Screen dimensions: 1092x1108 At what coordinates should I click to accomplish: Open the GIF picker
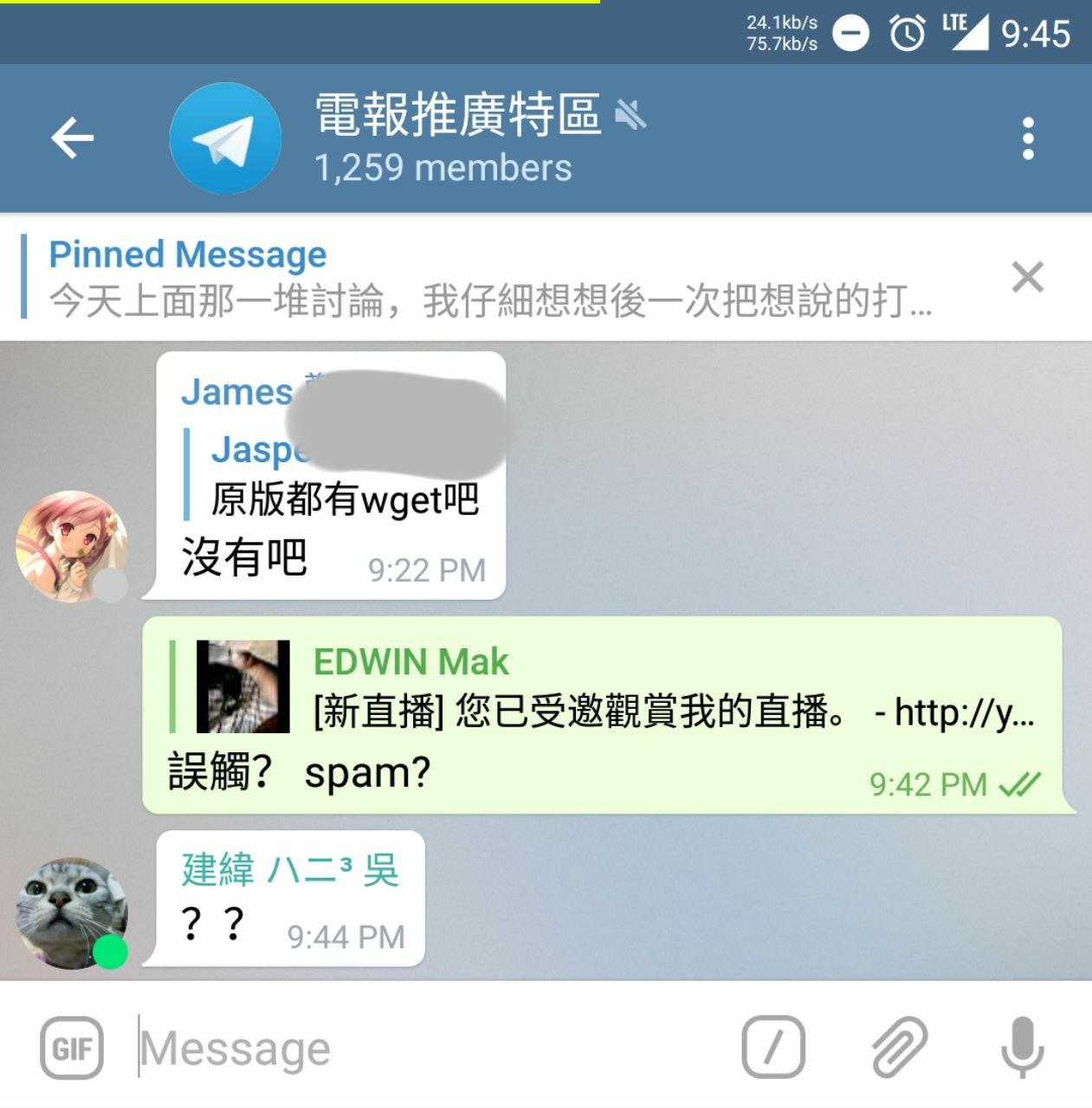tap(72, 1048)
